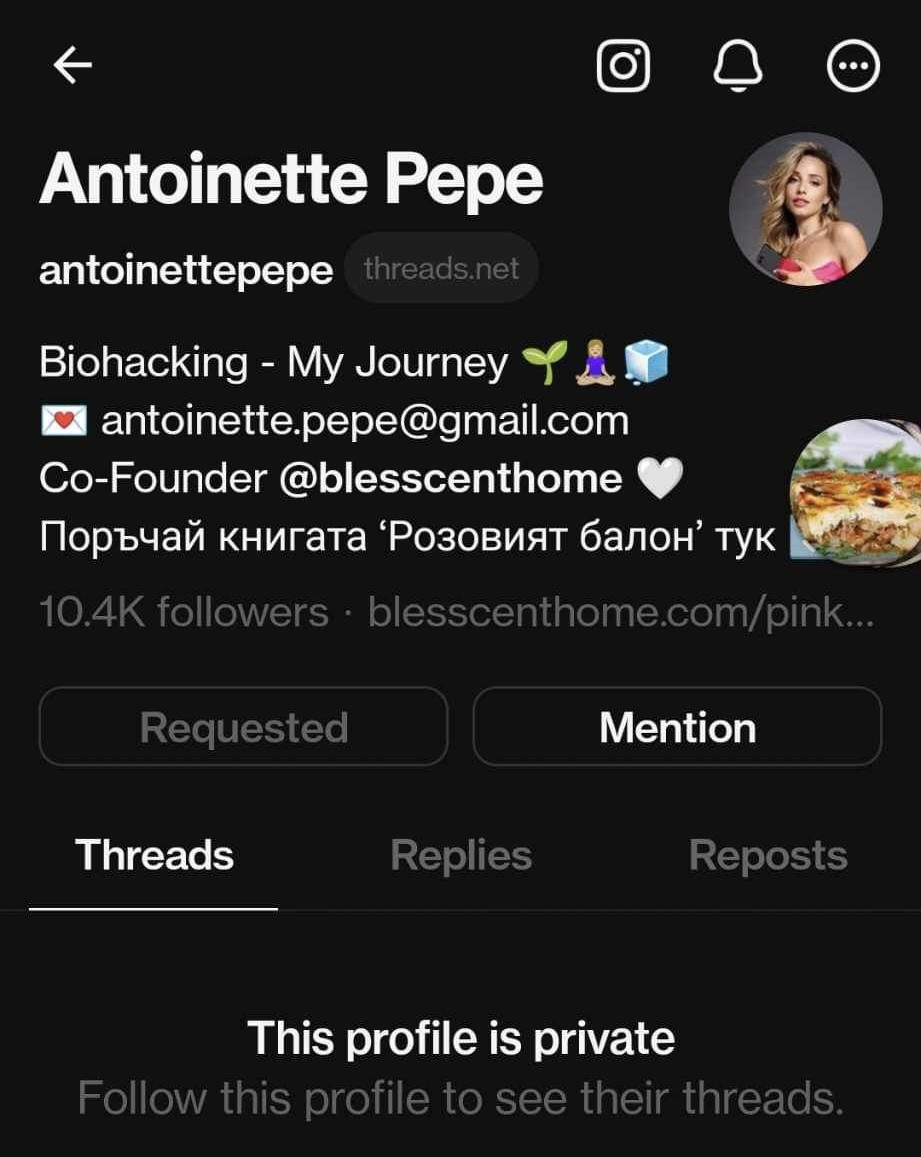View the 10.4K followers list

pos(184,612)
